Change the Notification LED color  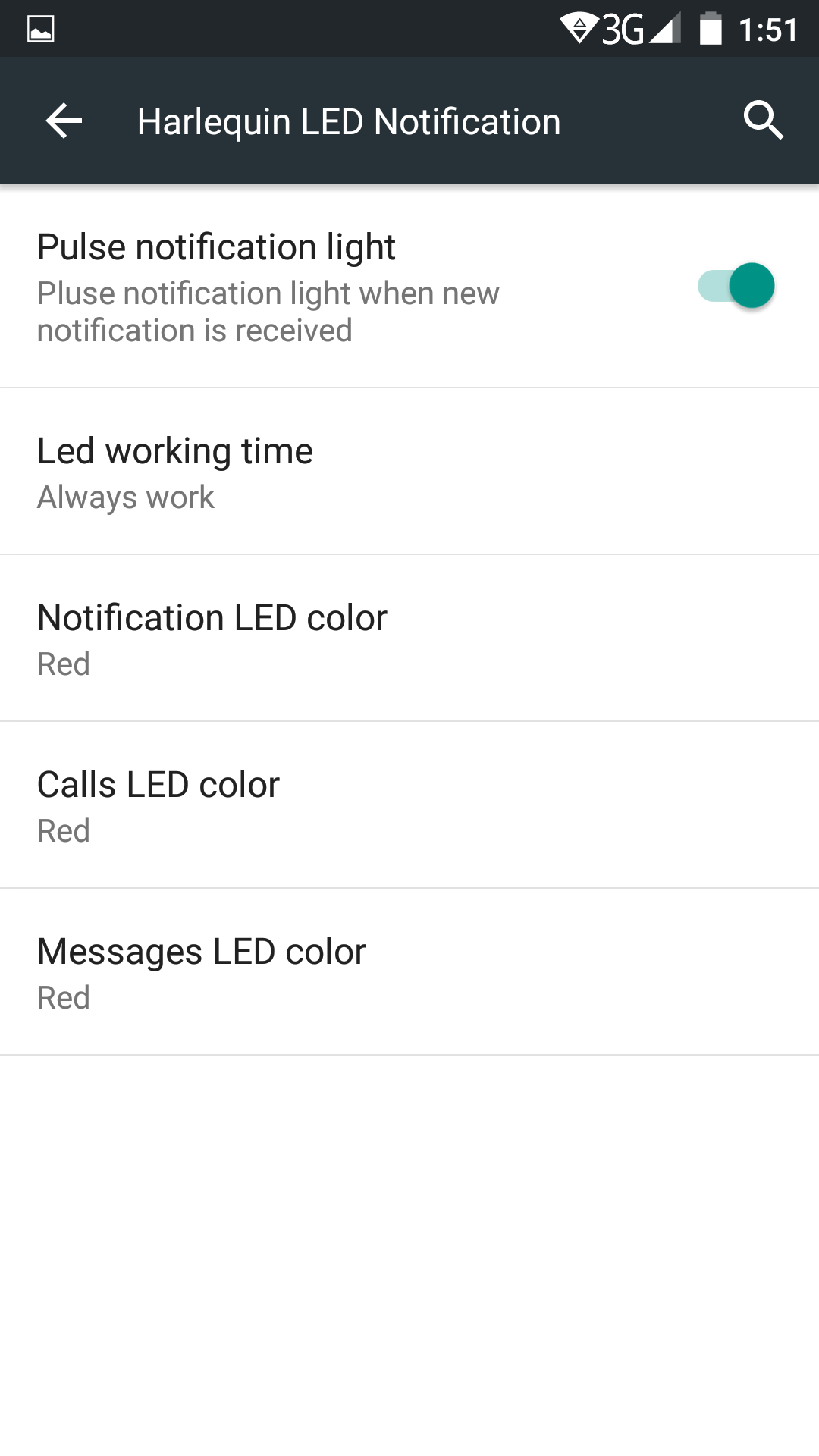click(409, 639)
